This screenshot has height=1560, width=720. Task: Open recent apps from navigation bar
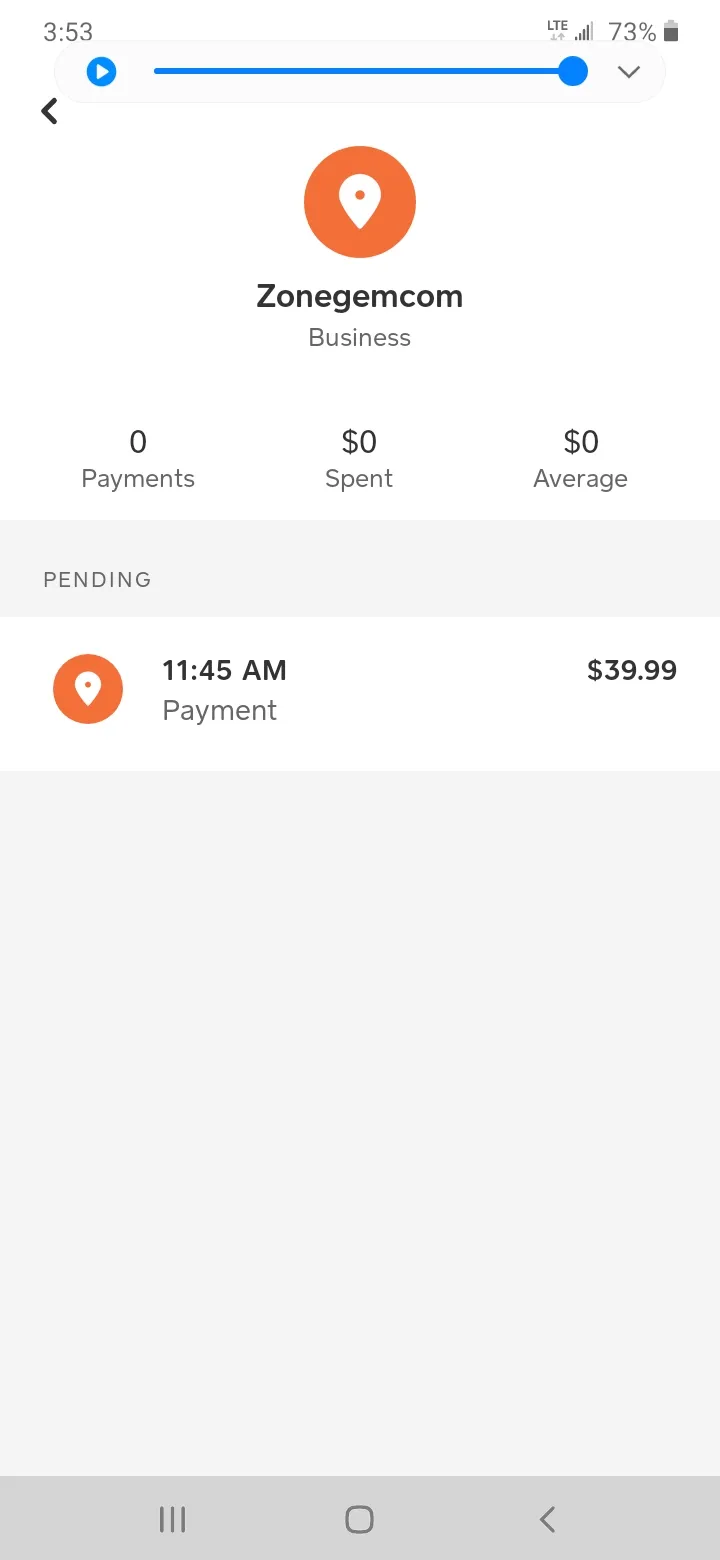[x=172, y=1520]
